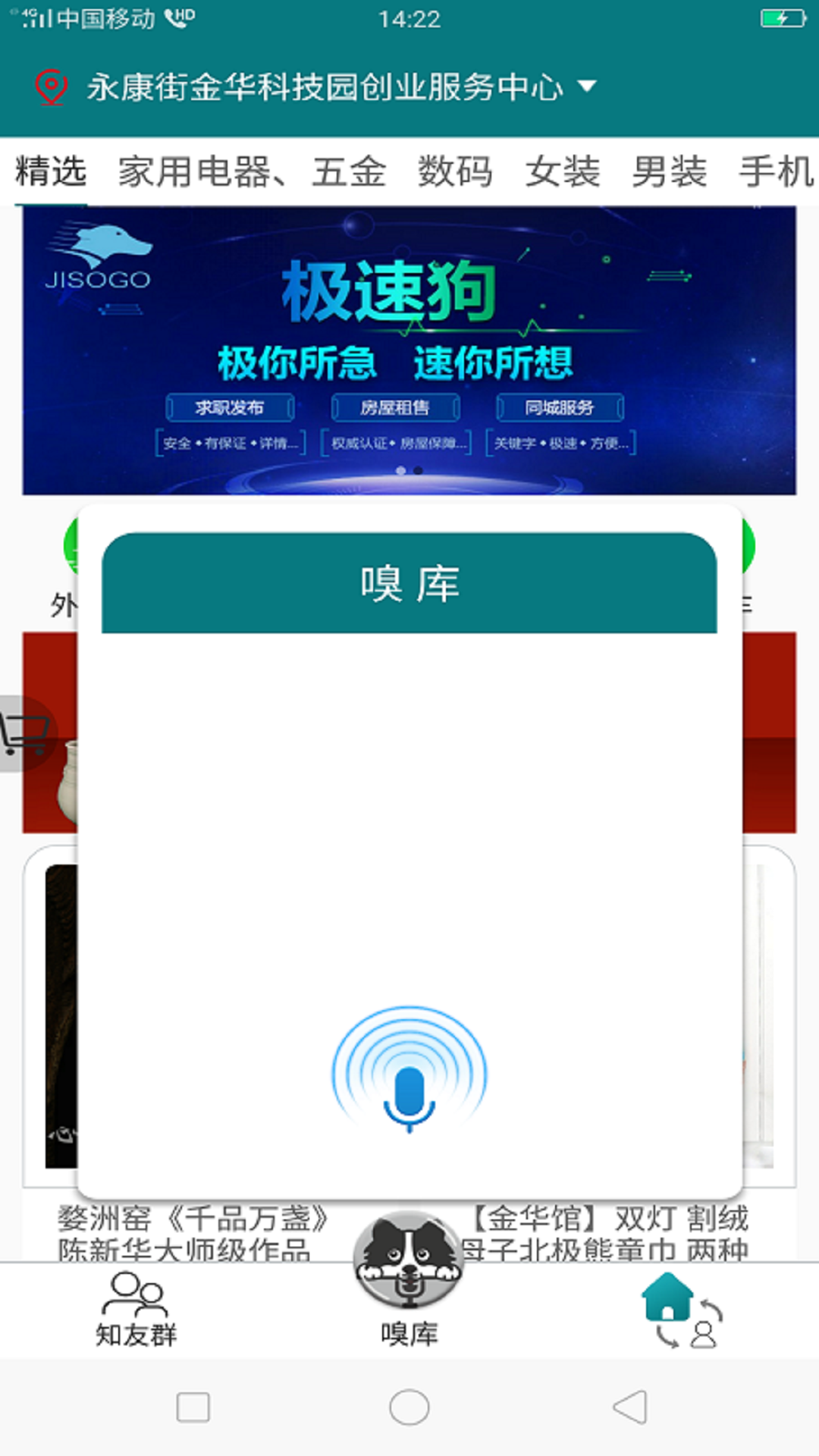
Task: Switch to the 手机 category tab
Action: tap(777, 171)
